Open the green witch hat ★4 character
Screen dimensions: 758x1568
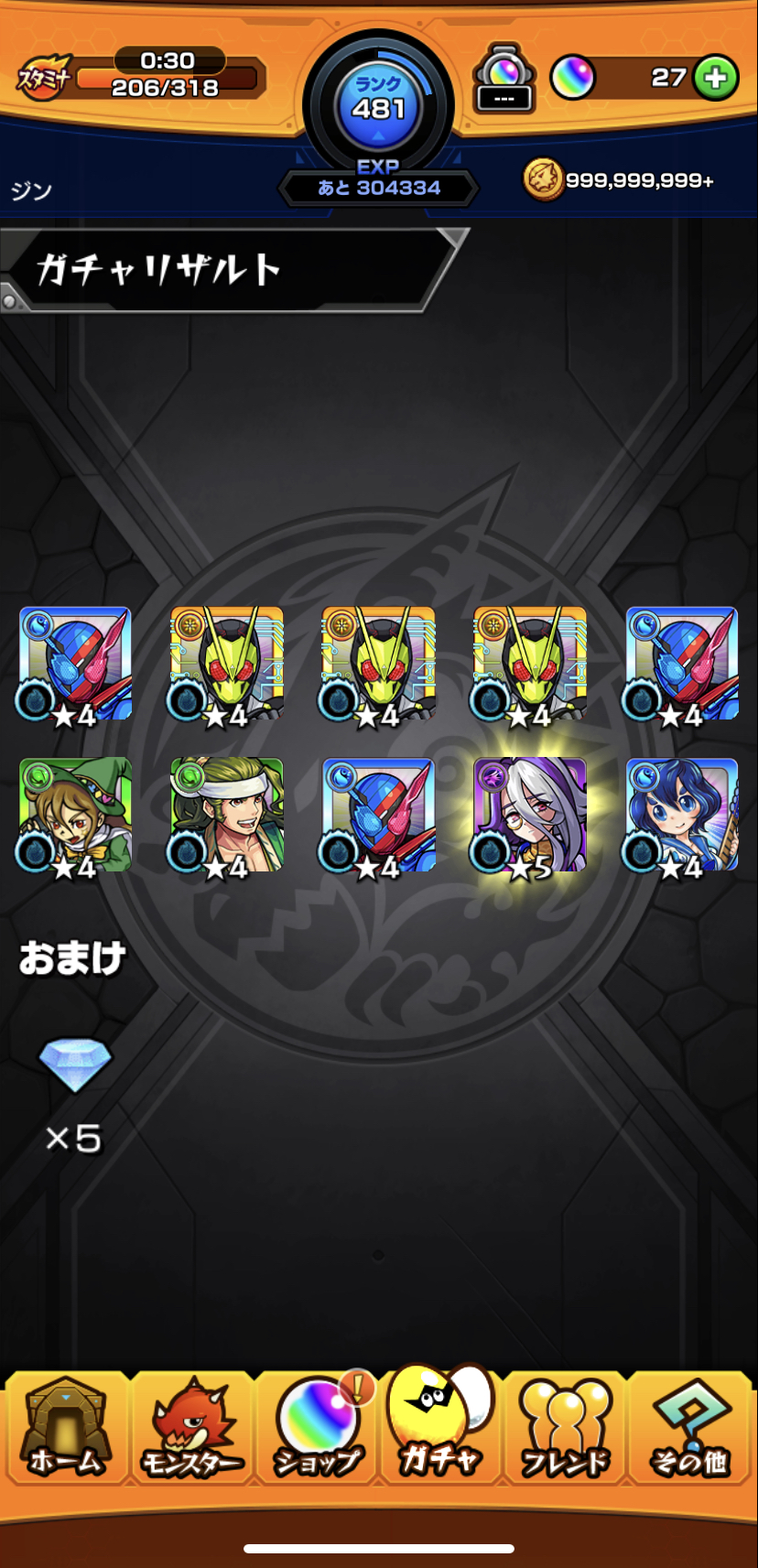pyautogui.click(x=74, y=815)
